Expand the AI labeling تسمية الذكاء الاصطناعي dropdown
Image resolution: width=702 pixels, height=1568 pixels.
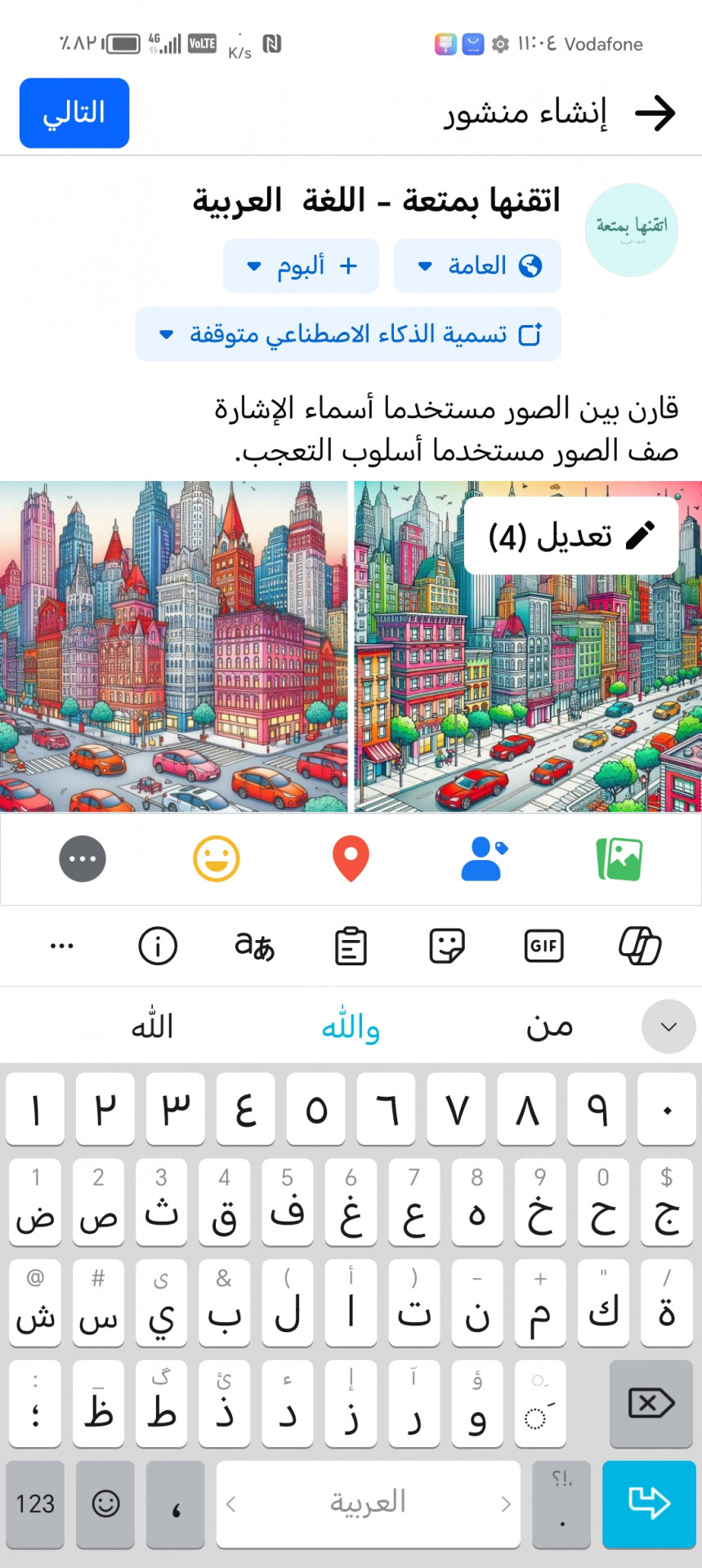348,334
